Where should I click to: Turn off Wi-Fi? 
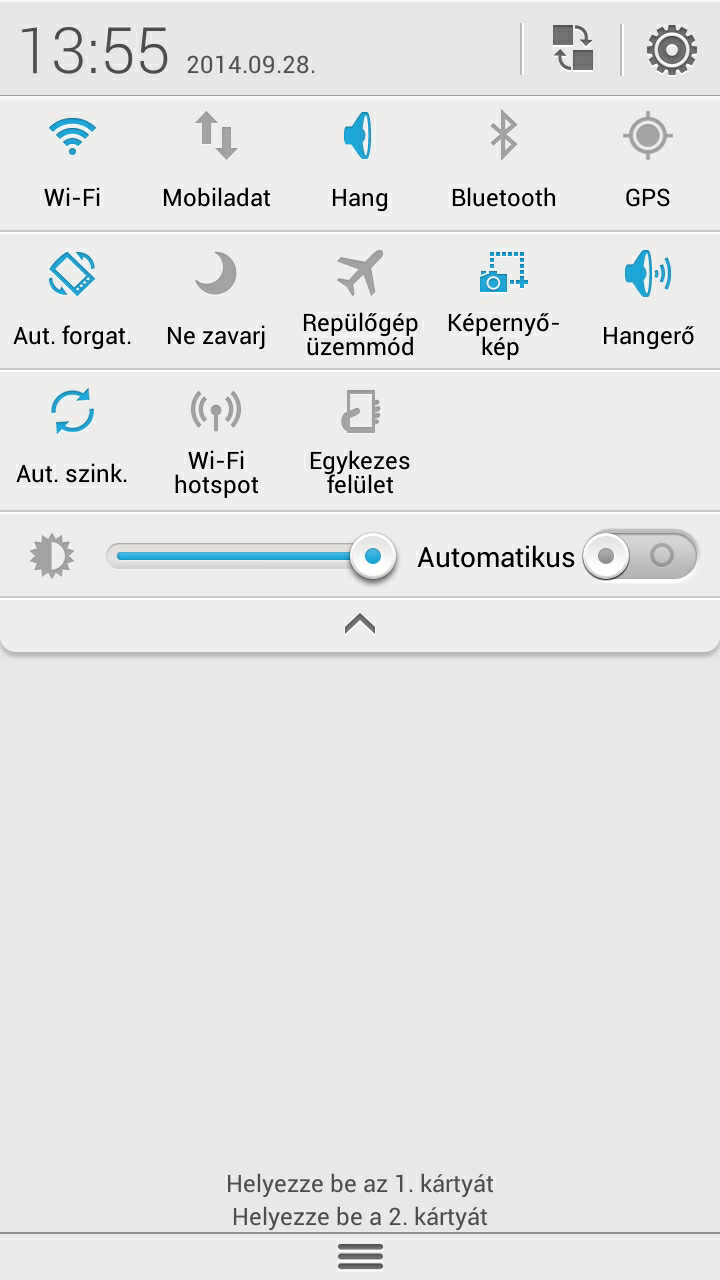point(72,159)
